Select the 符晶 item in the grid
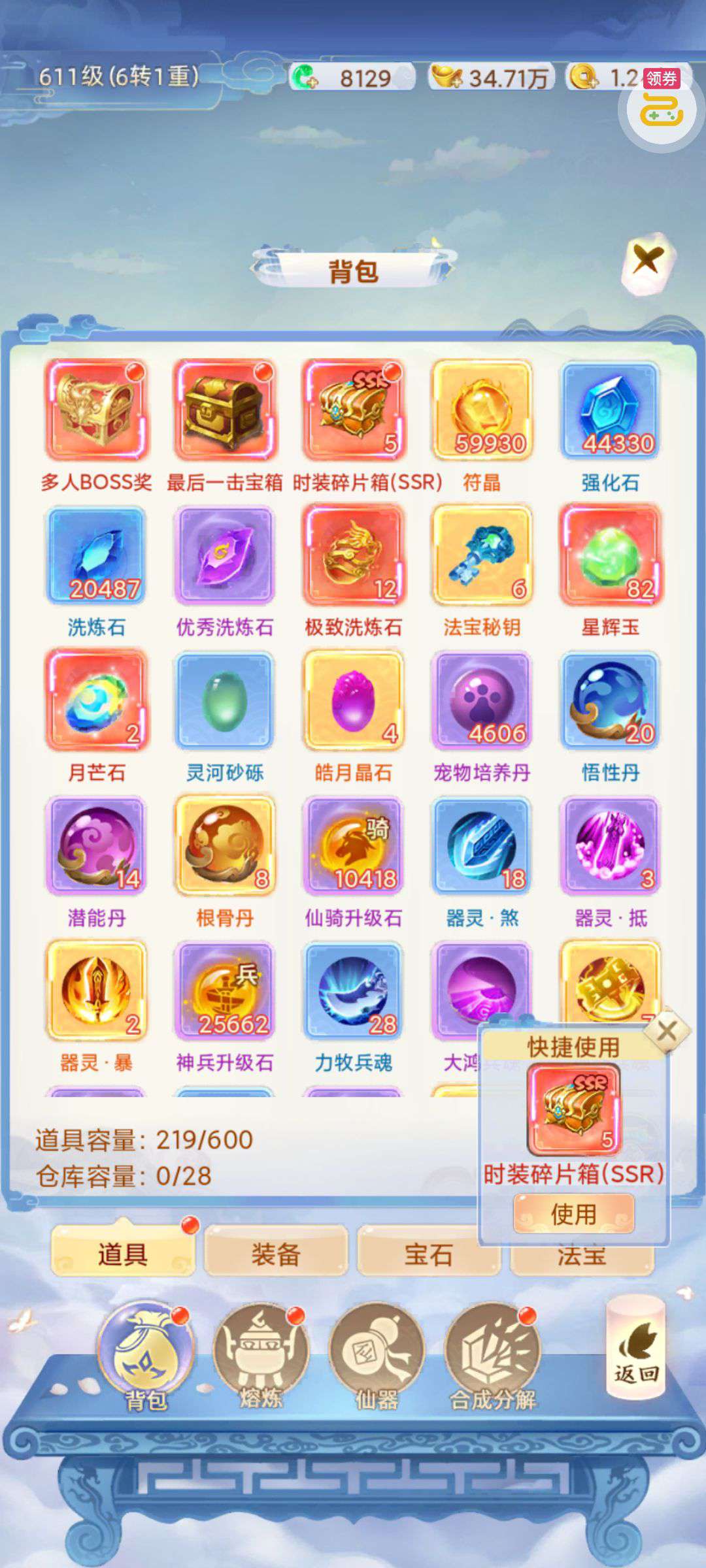This screenshot has width=706, height=1568. point(482,410)
